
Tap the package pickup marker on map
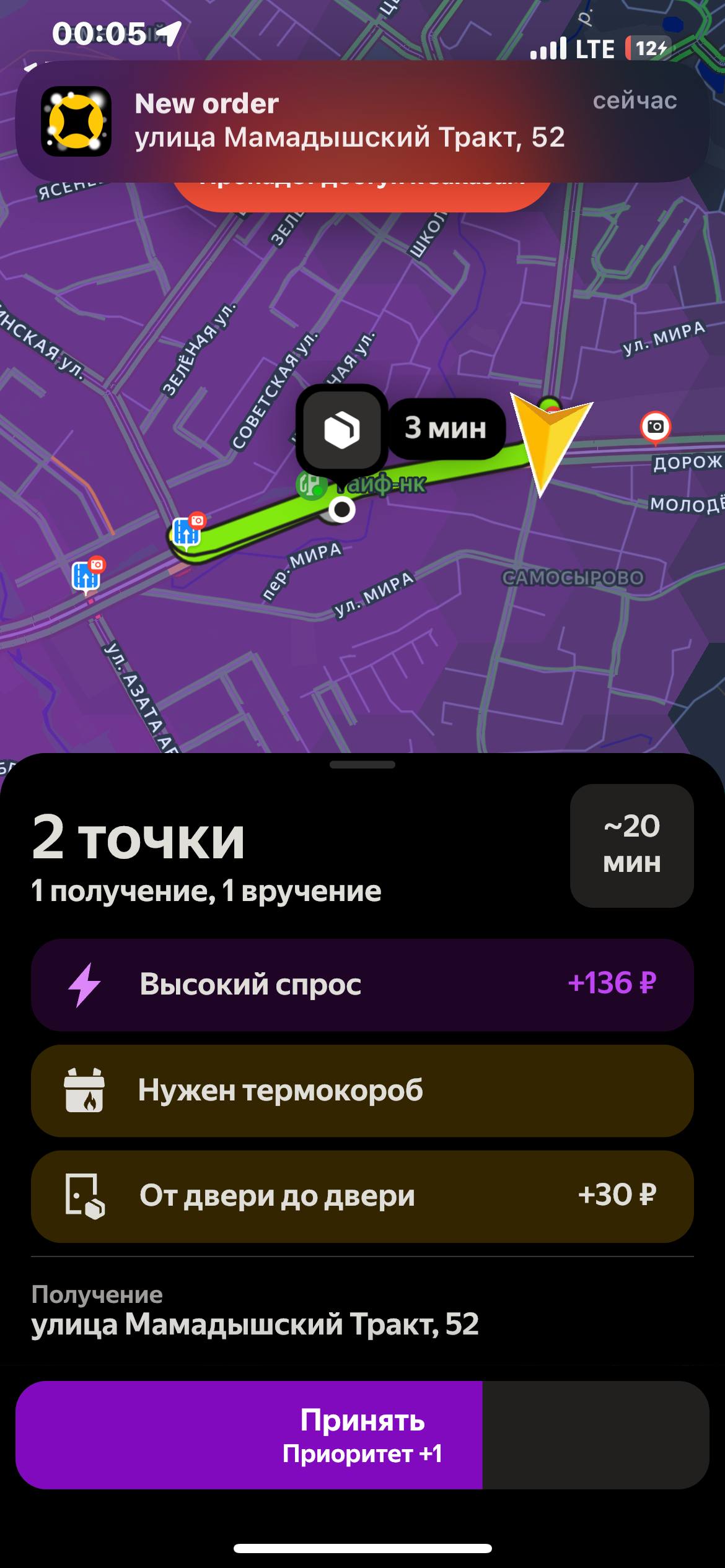tap(341, 429)
